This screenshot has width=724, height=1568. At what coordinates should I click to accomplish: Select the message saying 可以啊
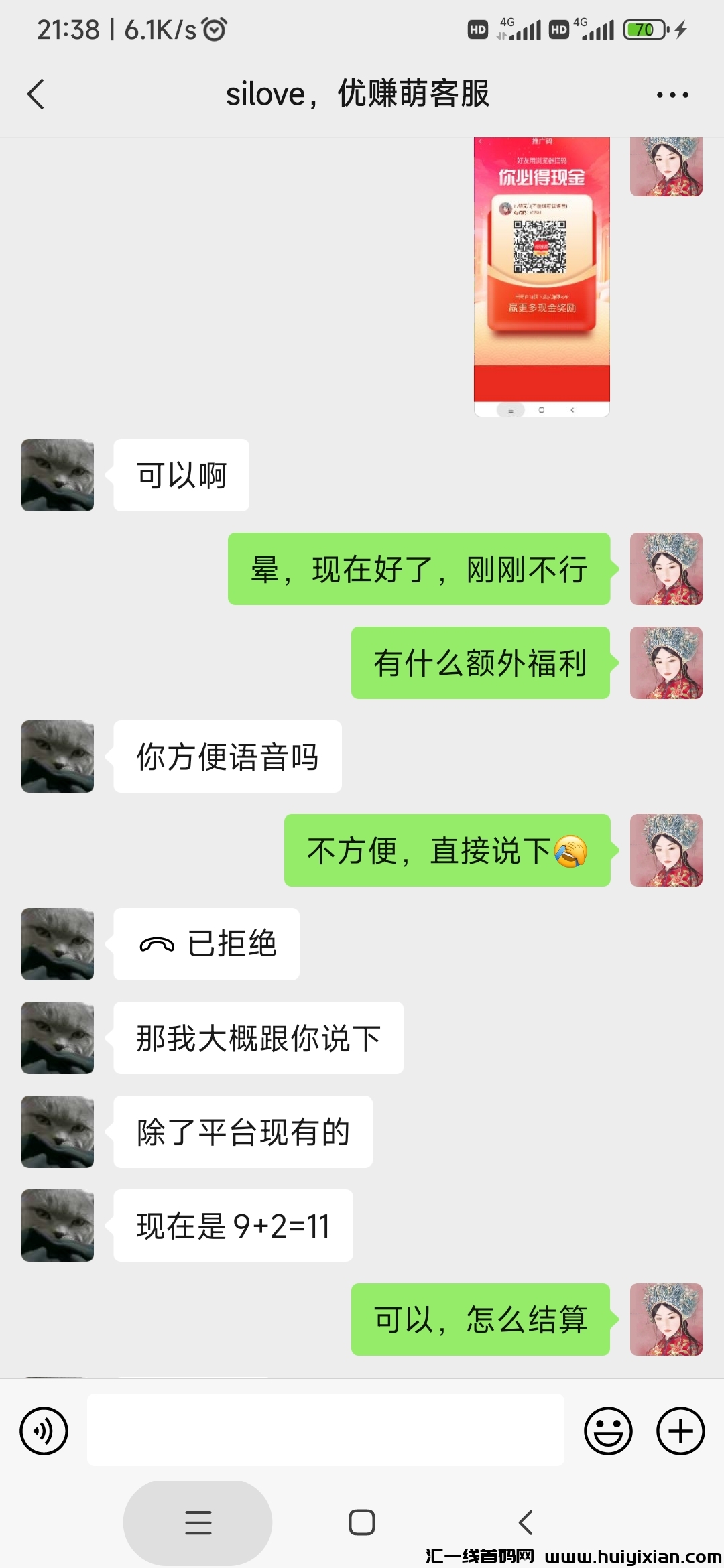180,474
